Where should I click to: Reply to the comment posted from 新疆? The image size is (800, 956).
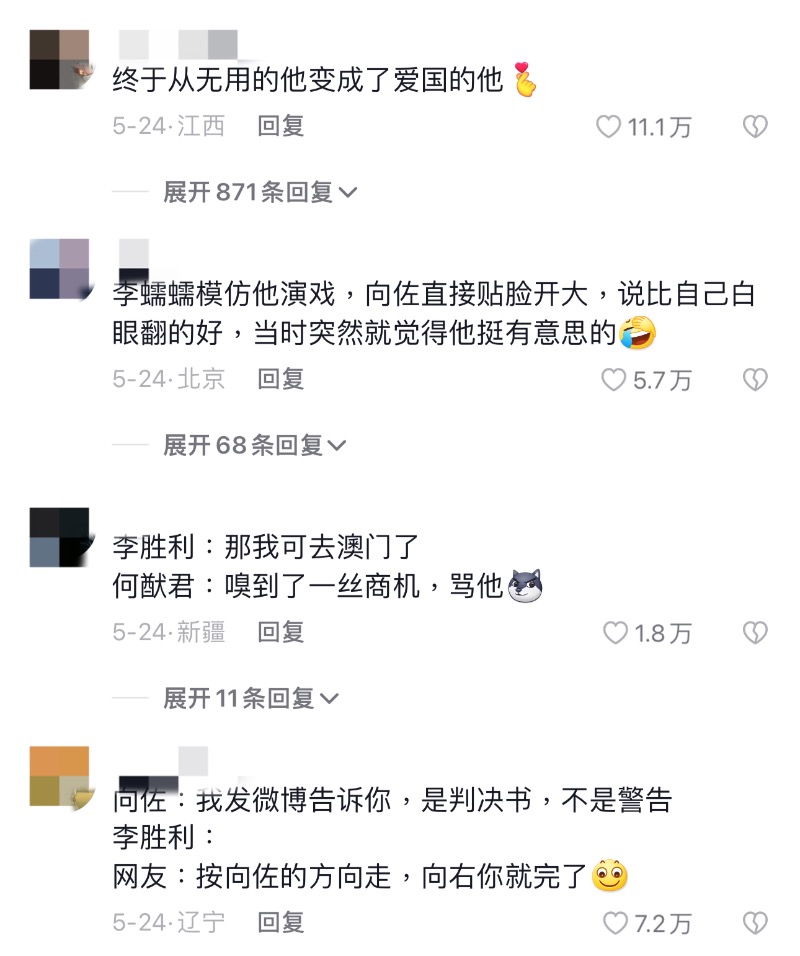point(280,632)
